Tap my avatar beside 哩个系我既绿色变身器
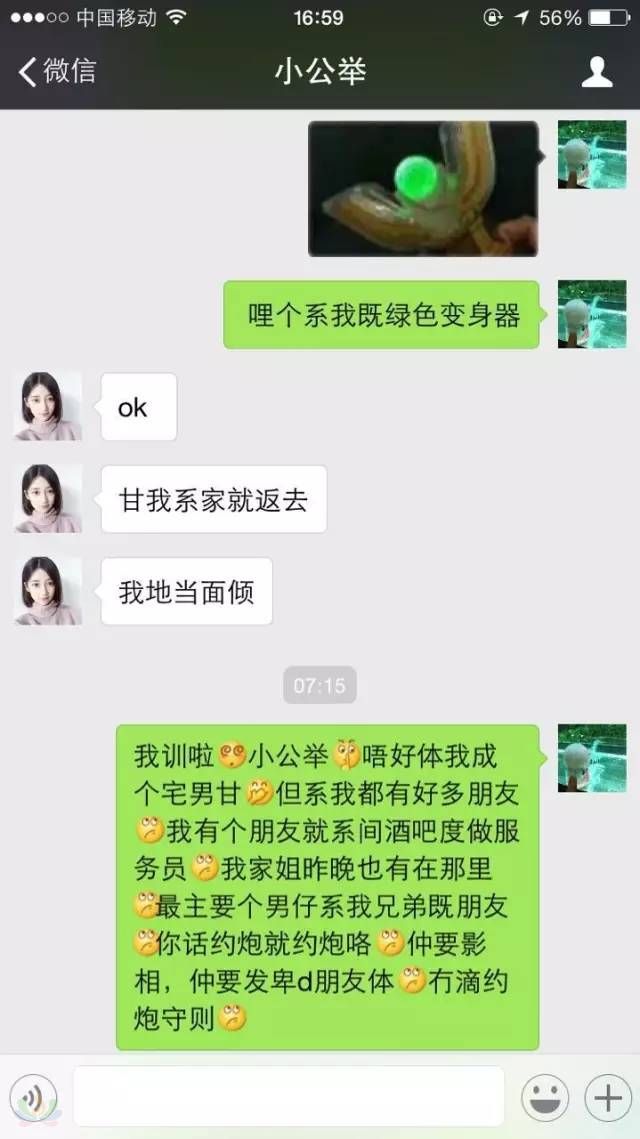This screenshot has width=640, height=1139. (x=592, y=314)
